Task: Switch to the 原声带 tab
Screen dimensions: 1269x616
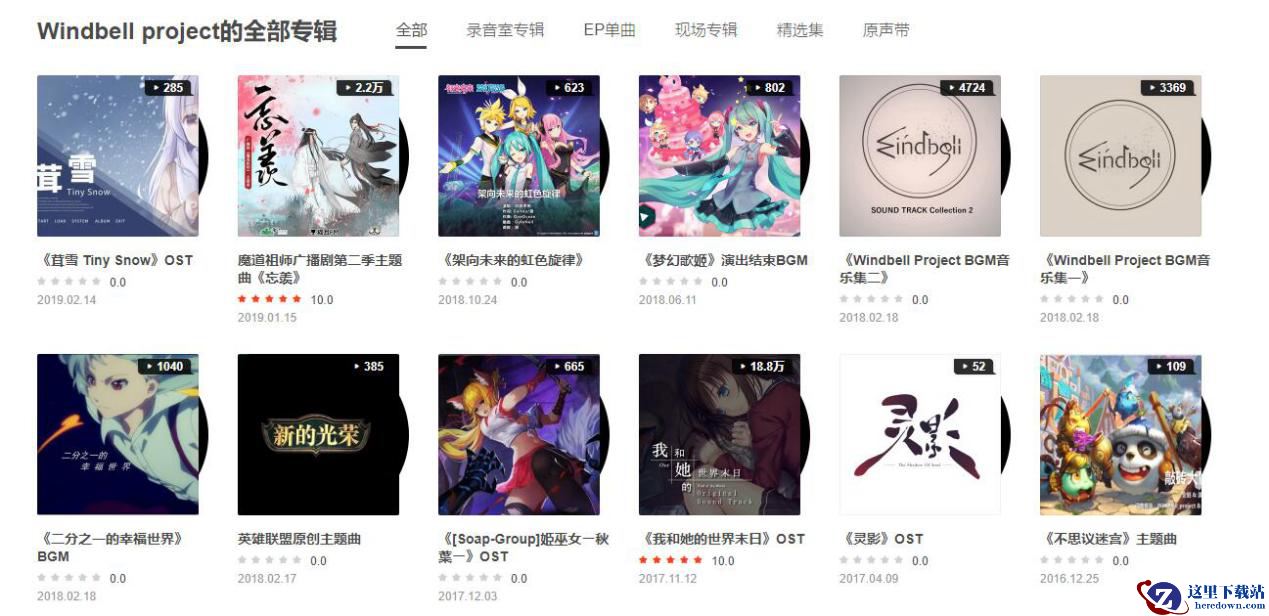Action: 886,30
